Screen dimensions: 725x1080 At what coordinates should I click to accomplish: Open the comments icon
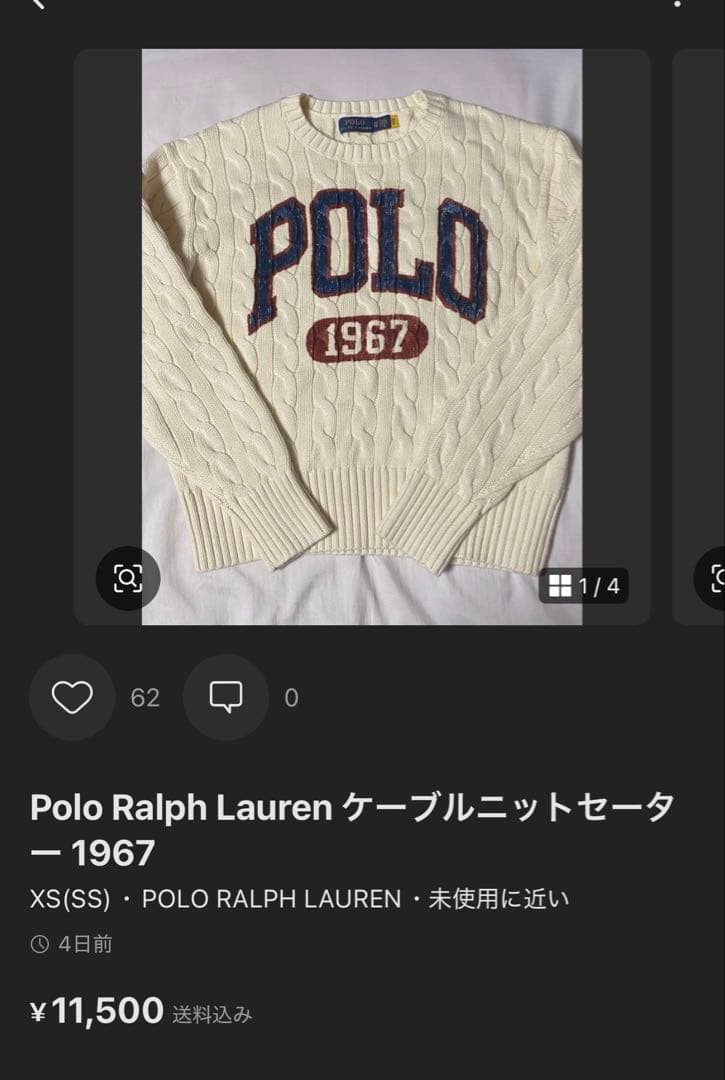pyautogui.click(x=225, y=697)
